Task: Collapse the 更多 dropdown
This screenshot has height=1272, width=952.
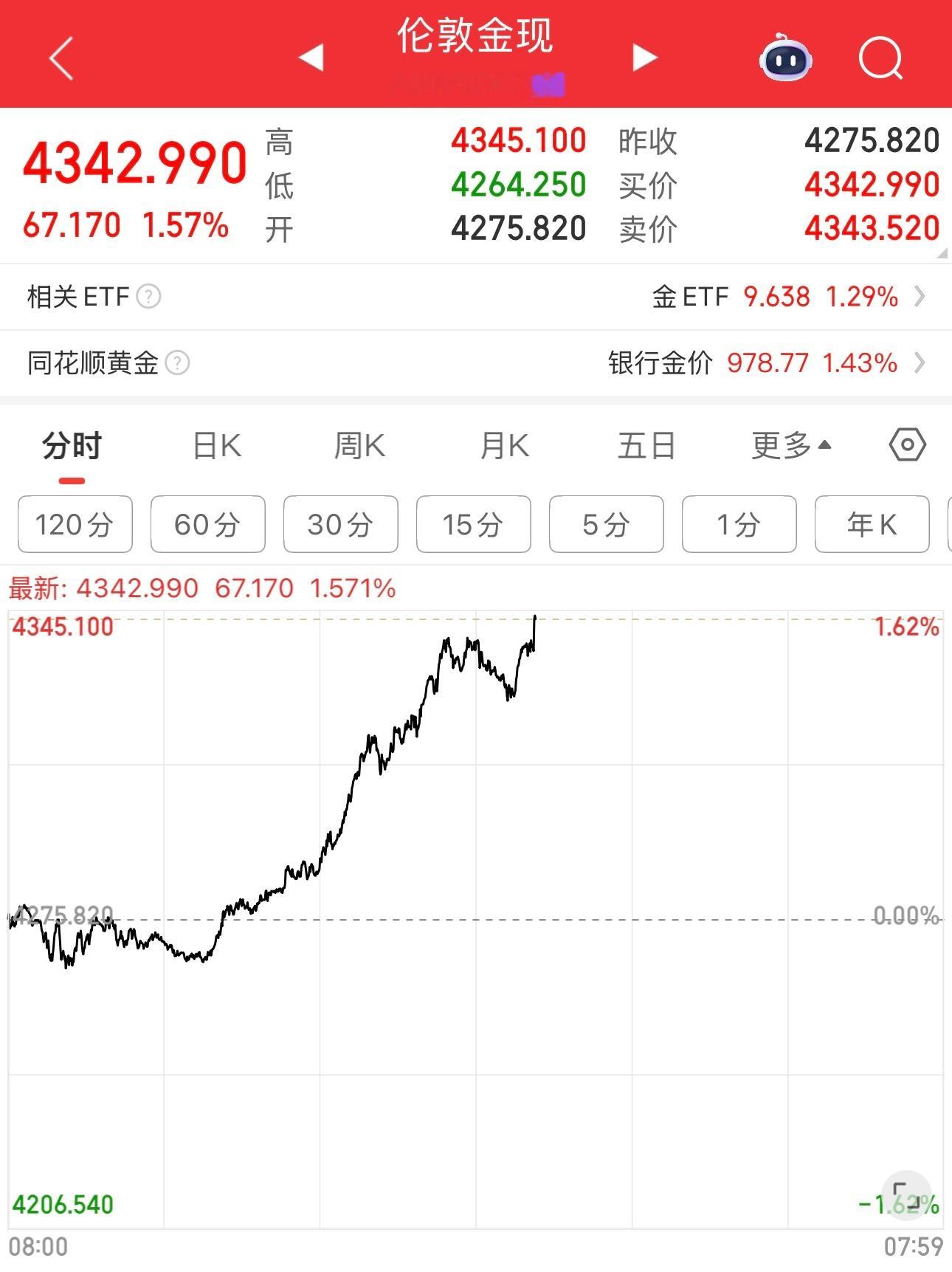Action: pos(790,444)
